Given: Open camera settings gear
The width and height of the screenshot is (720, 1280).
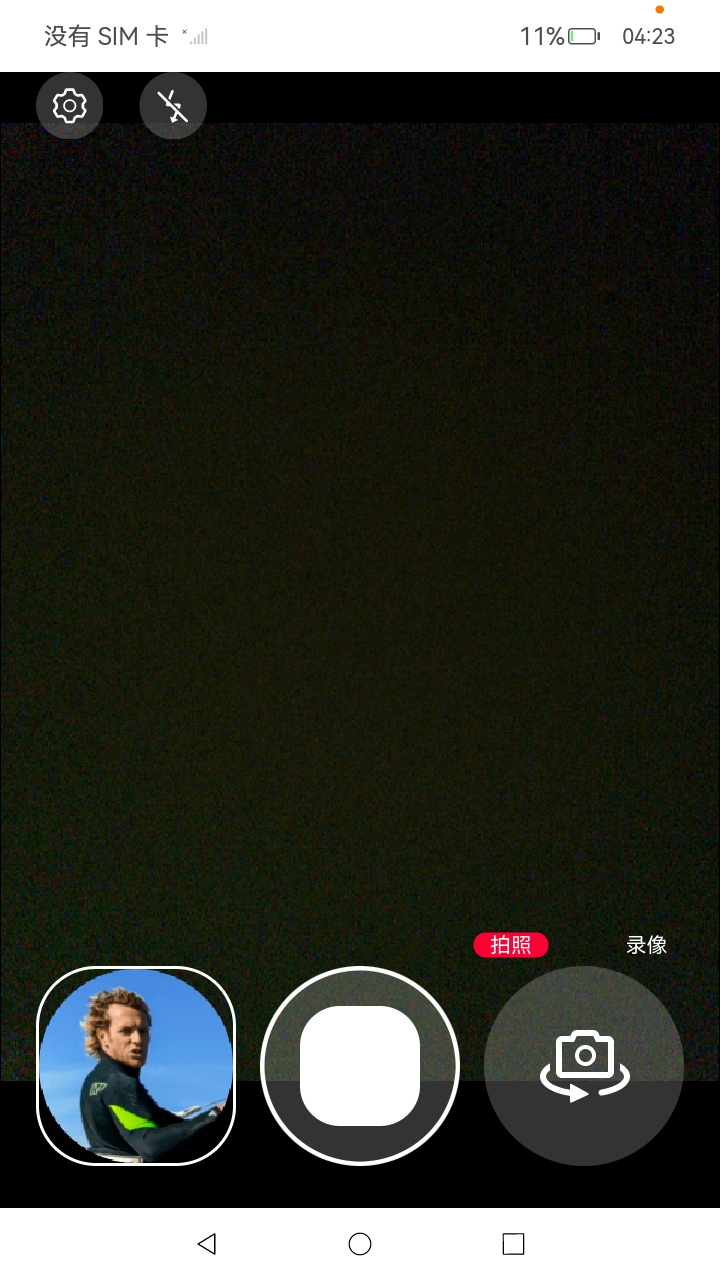Looking at the screenshot, I should coord(69,105).
